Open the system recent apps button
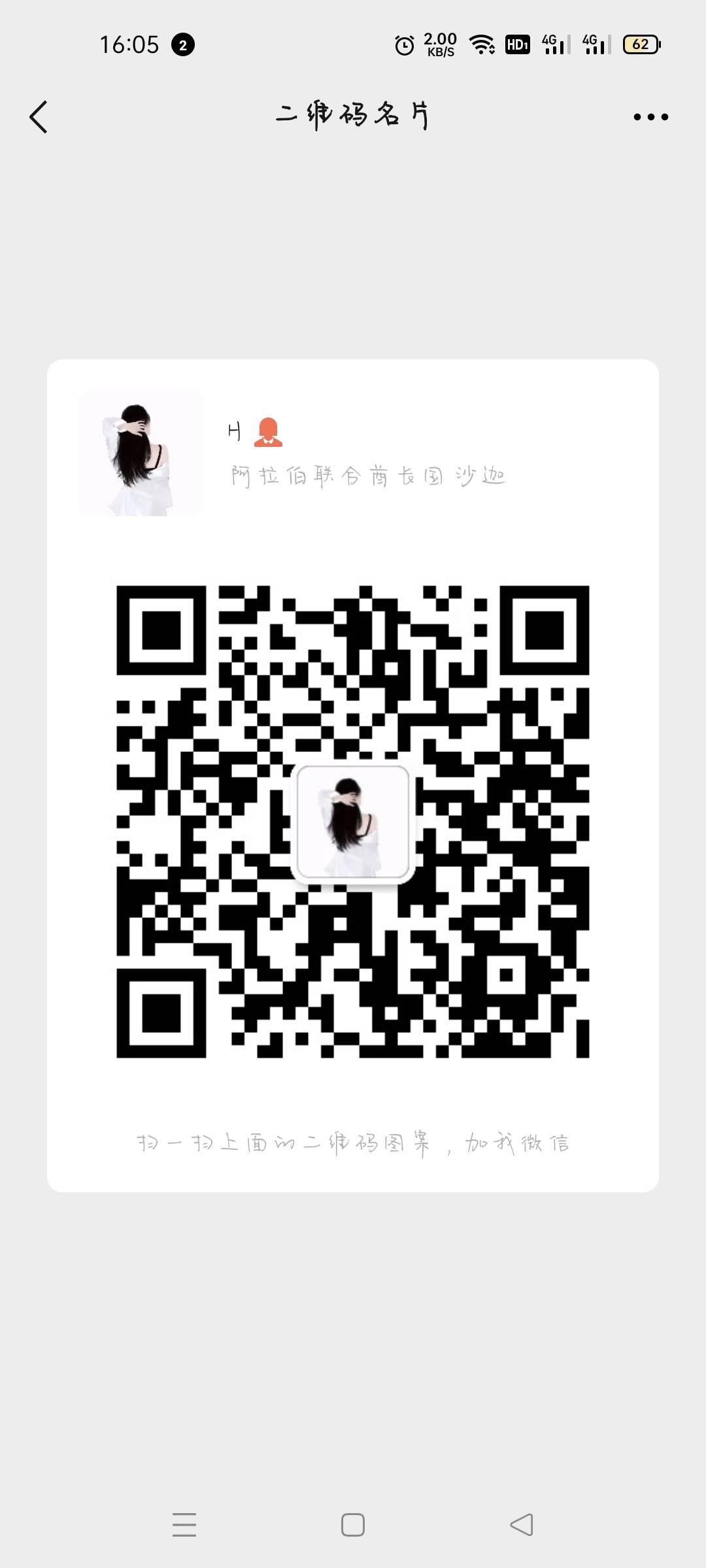 coord(184,1525)
